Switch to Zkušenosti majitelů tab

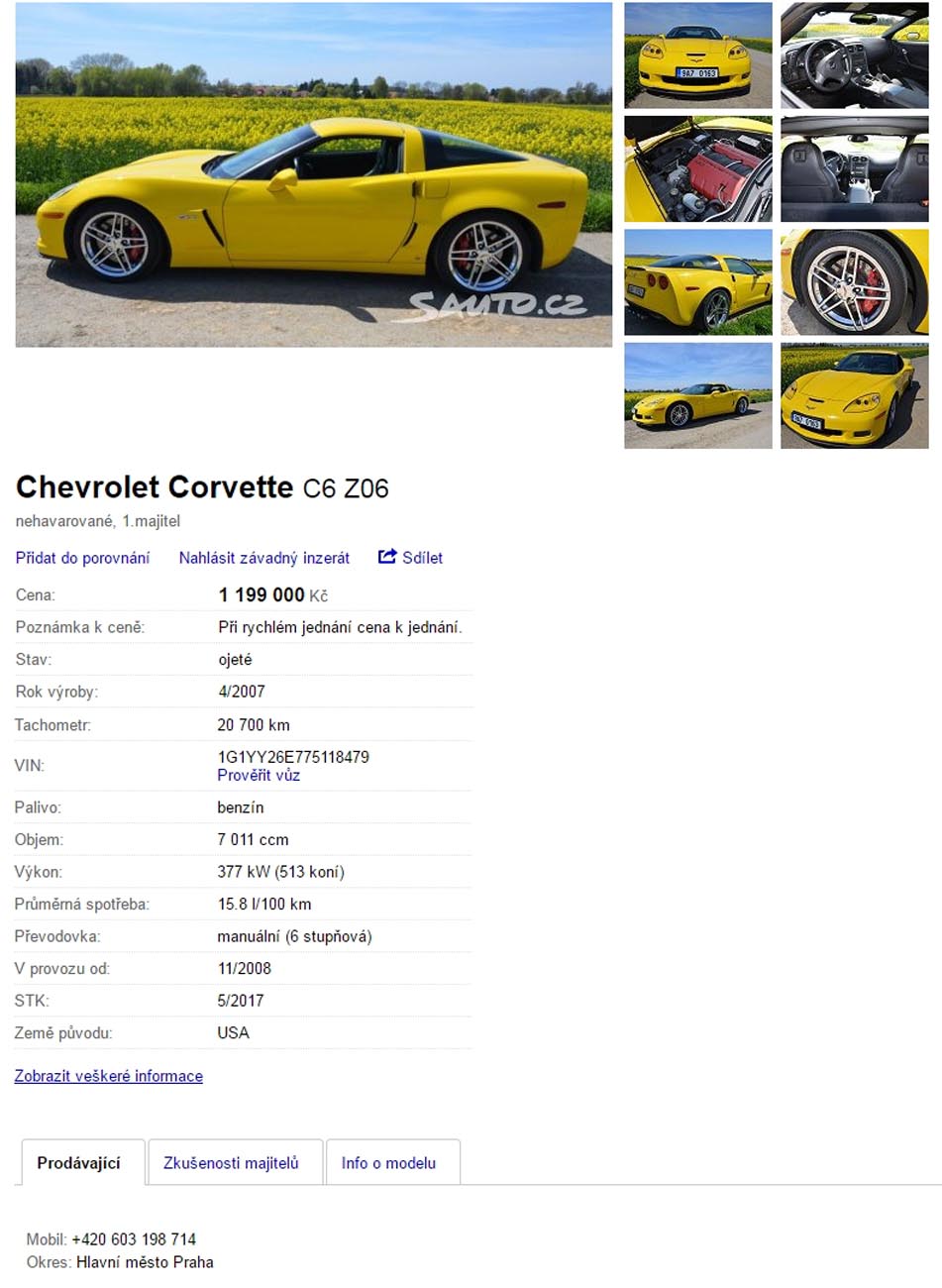point(231,1163)
